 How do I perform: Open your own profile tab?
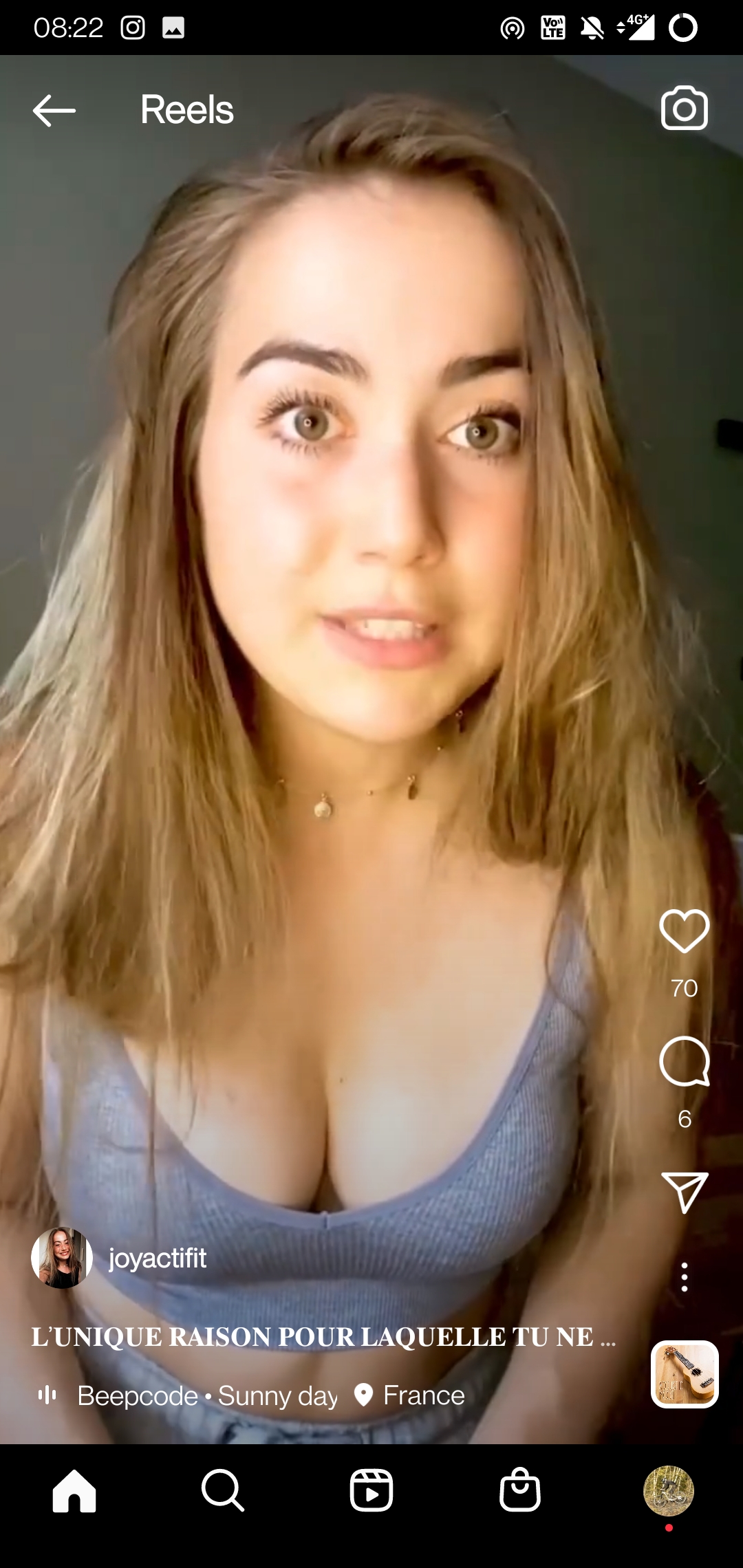point(668,1490)
